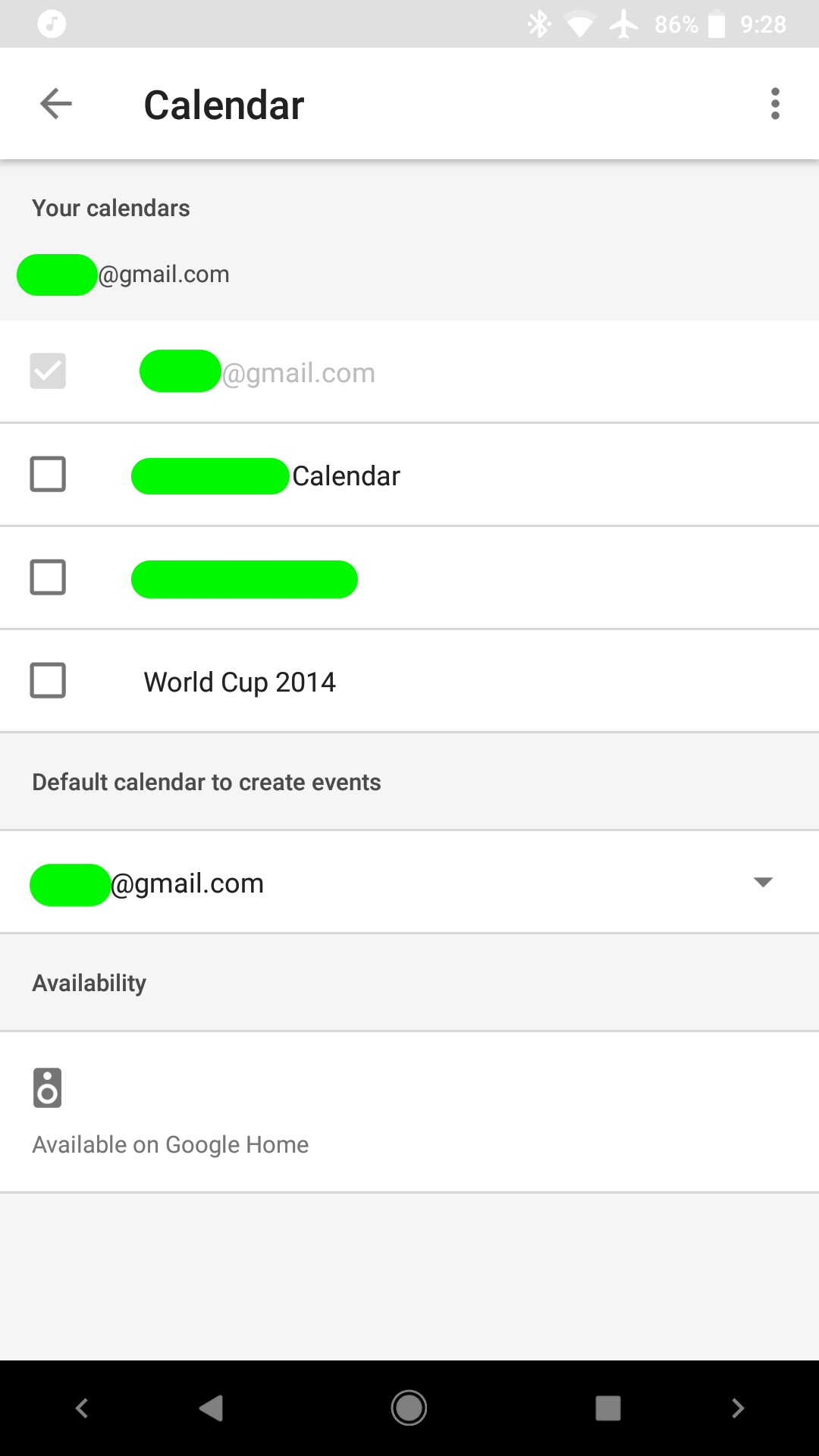Tap Available on Google Home text
This screenshot has height=1456, width=819.
pyautogui.click(x=169, y=1144)
